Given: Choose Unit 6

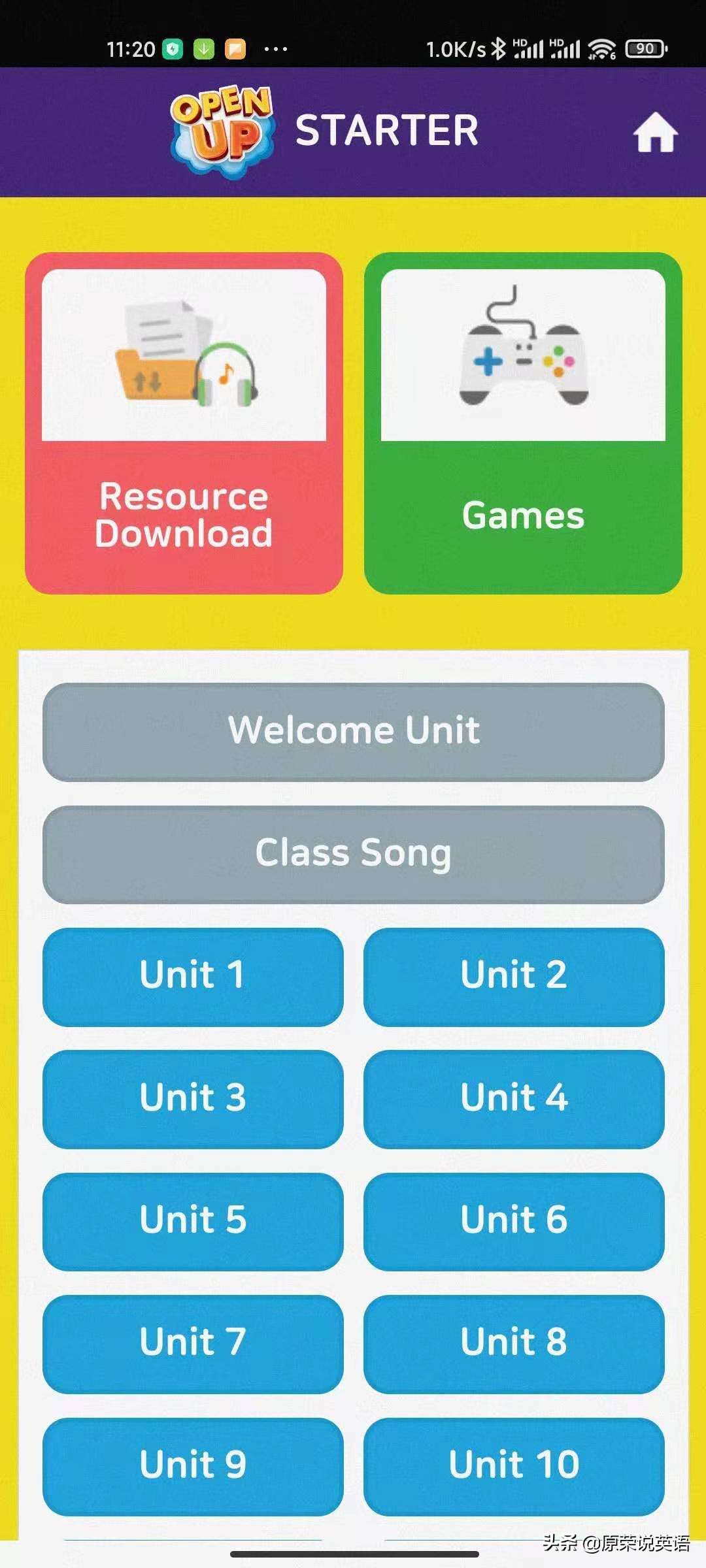Looking at the screenshot, I should tap(514, 1222).
